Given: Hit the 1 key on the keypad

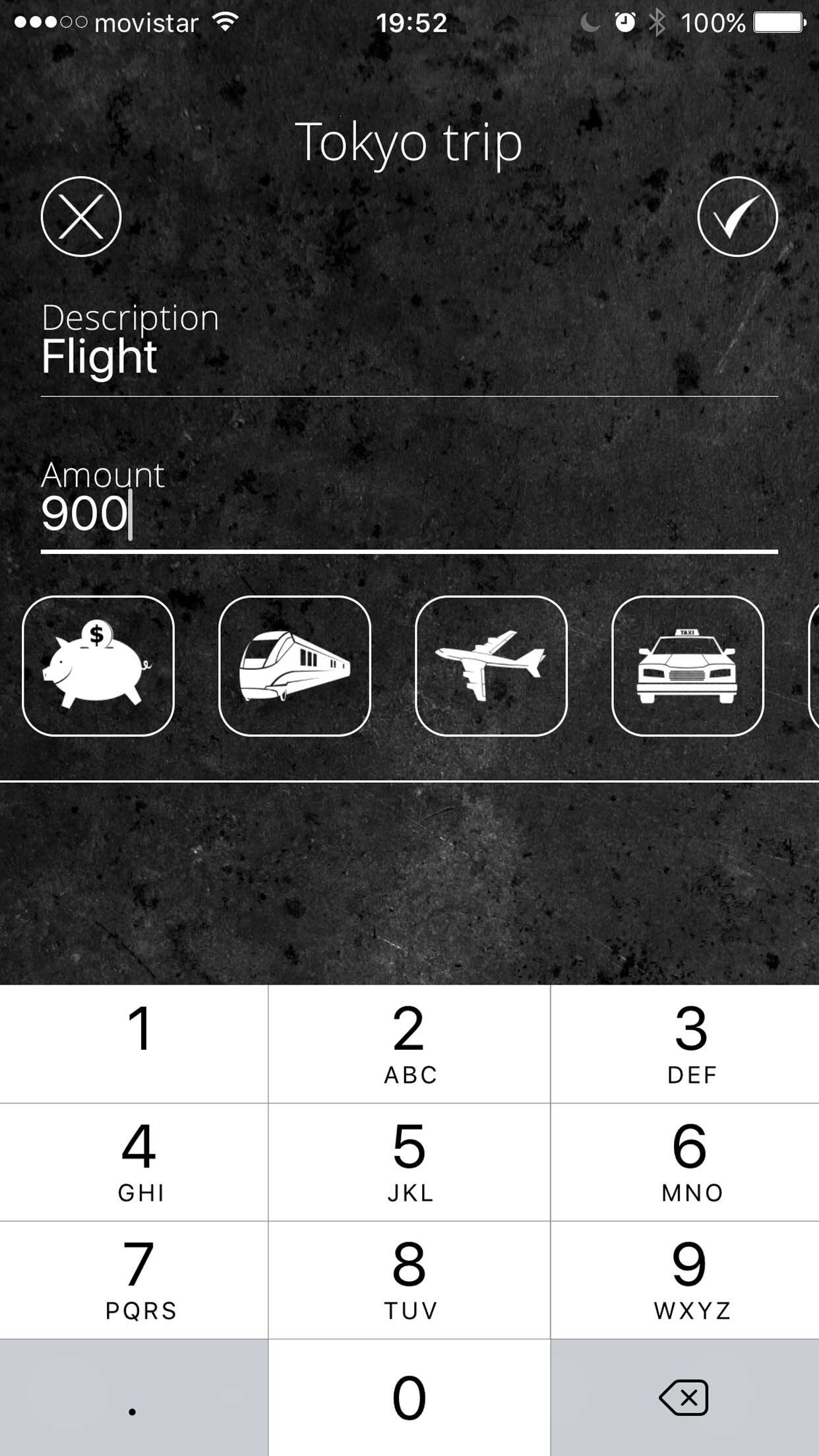Looking at the screenshot, I should [134, 1044].
